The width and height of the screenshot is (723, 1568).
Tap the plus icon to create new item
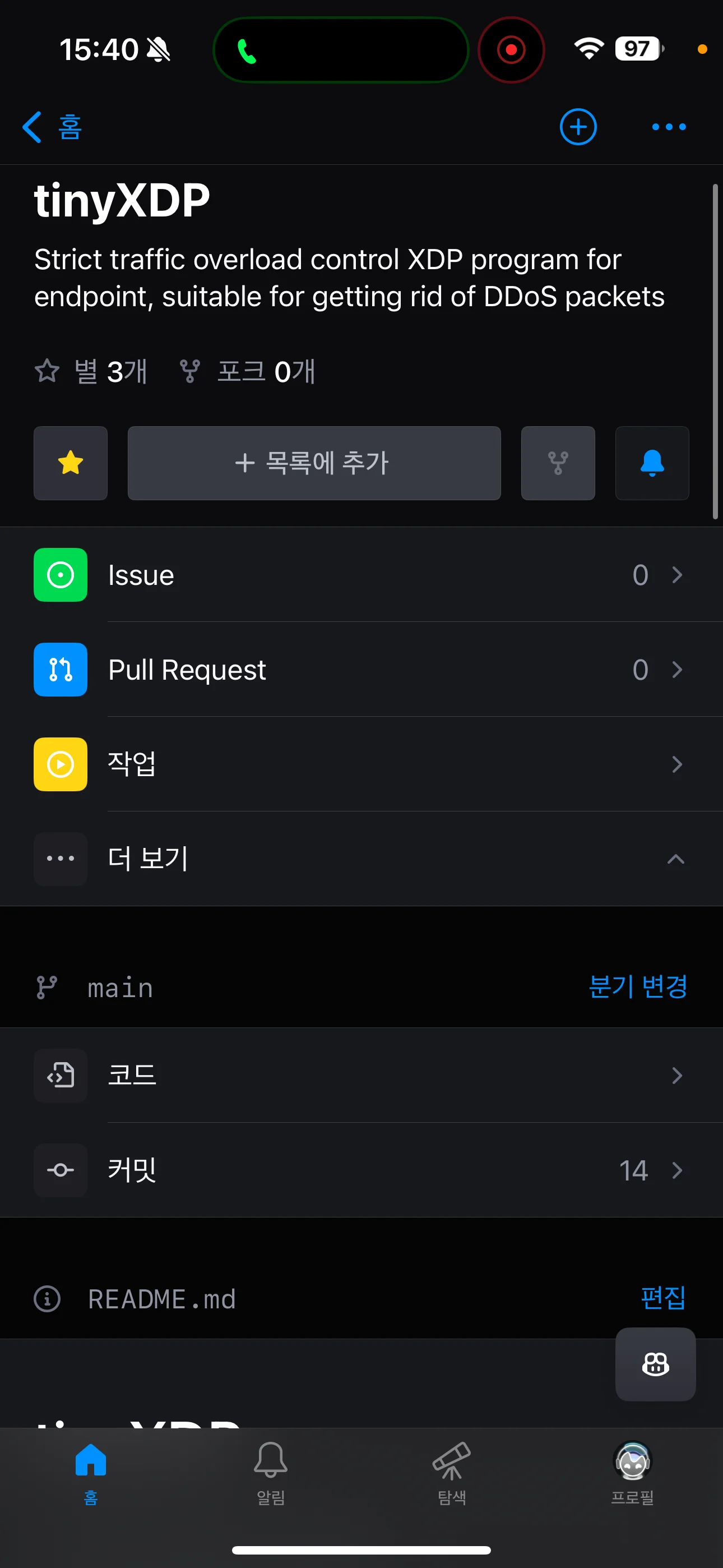pos(577,127)
